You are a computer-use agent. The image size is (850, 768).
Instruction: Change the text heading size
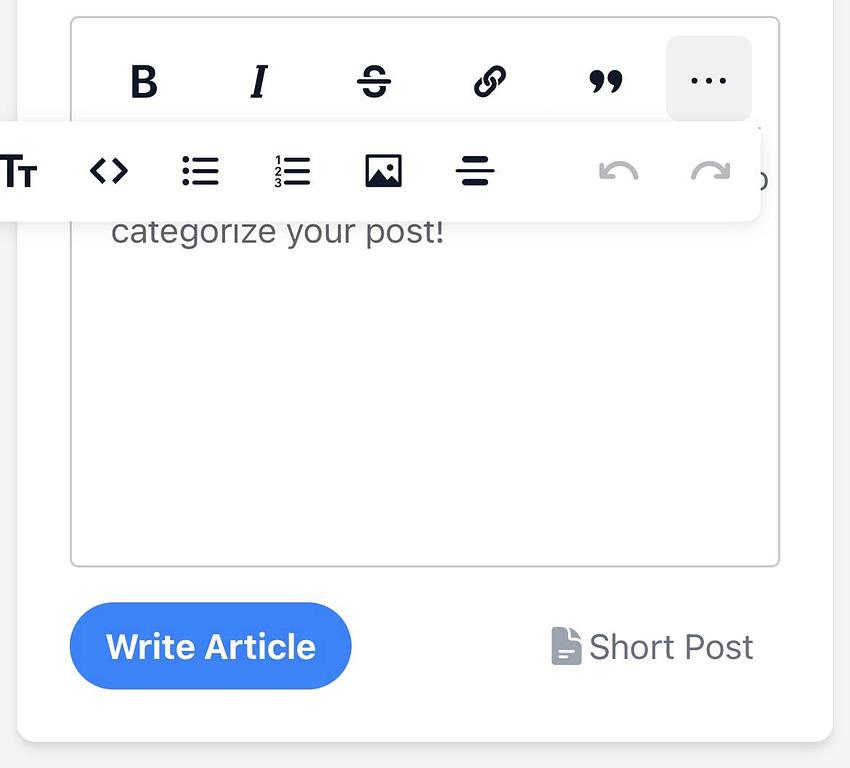click(x=18, y=172)
